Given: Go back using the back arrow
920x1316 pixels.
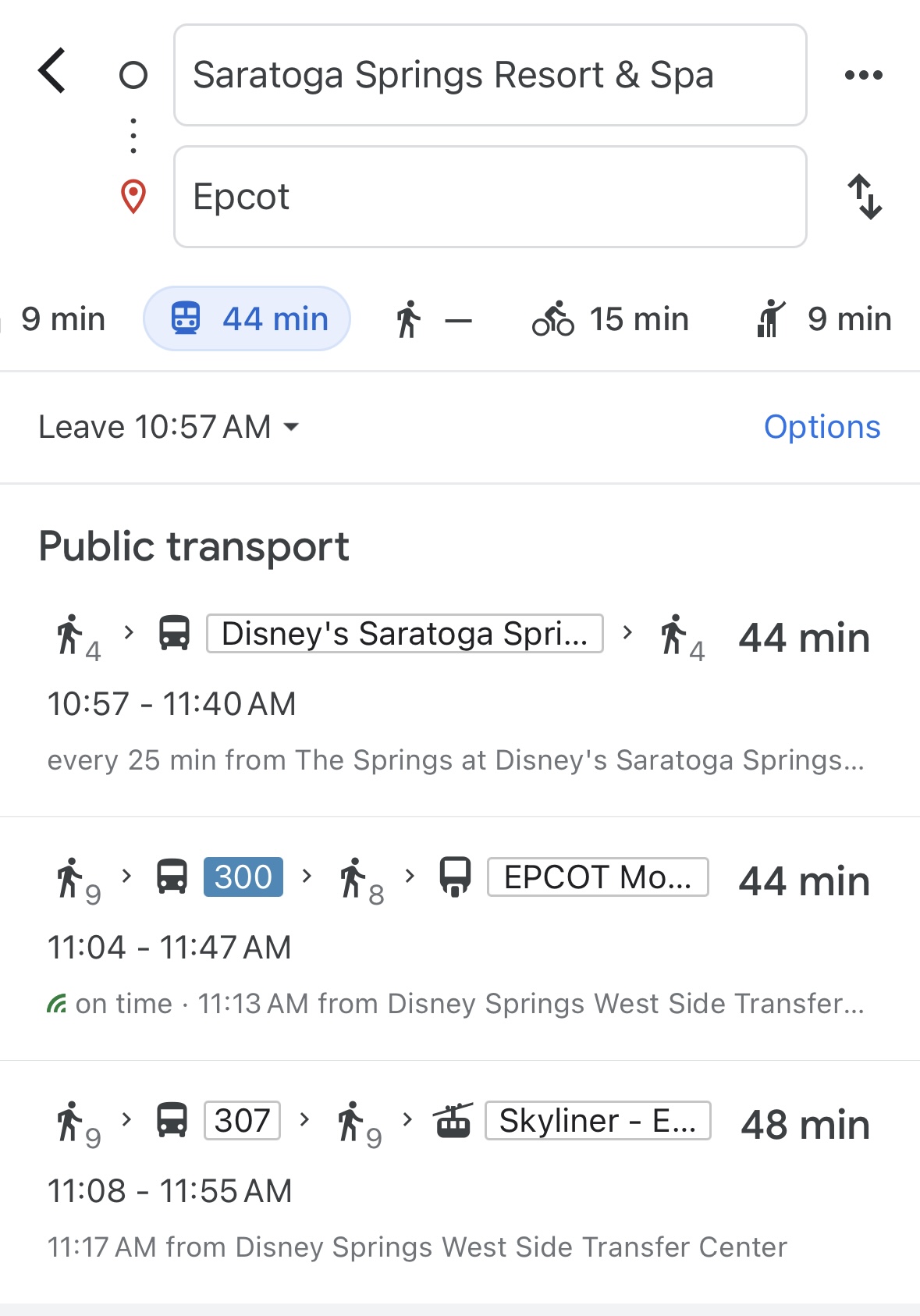Looking at the screenshot, I should (52, 71).
